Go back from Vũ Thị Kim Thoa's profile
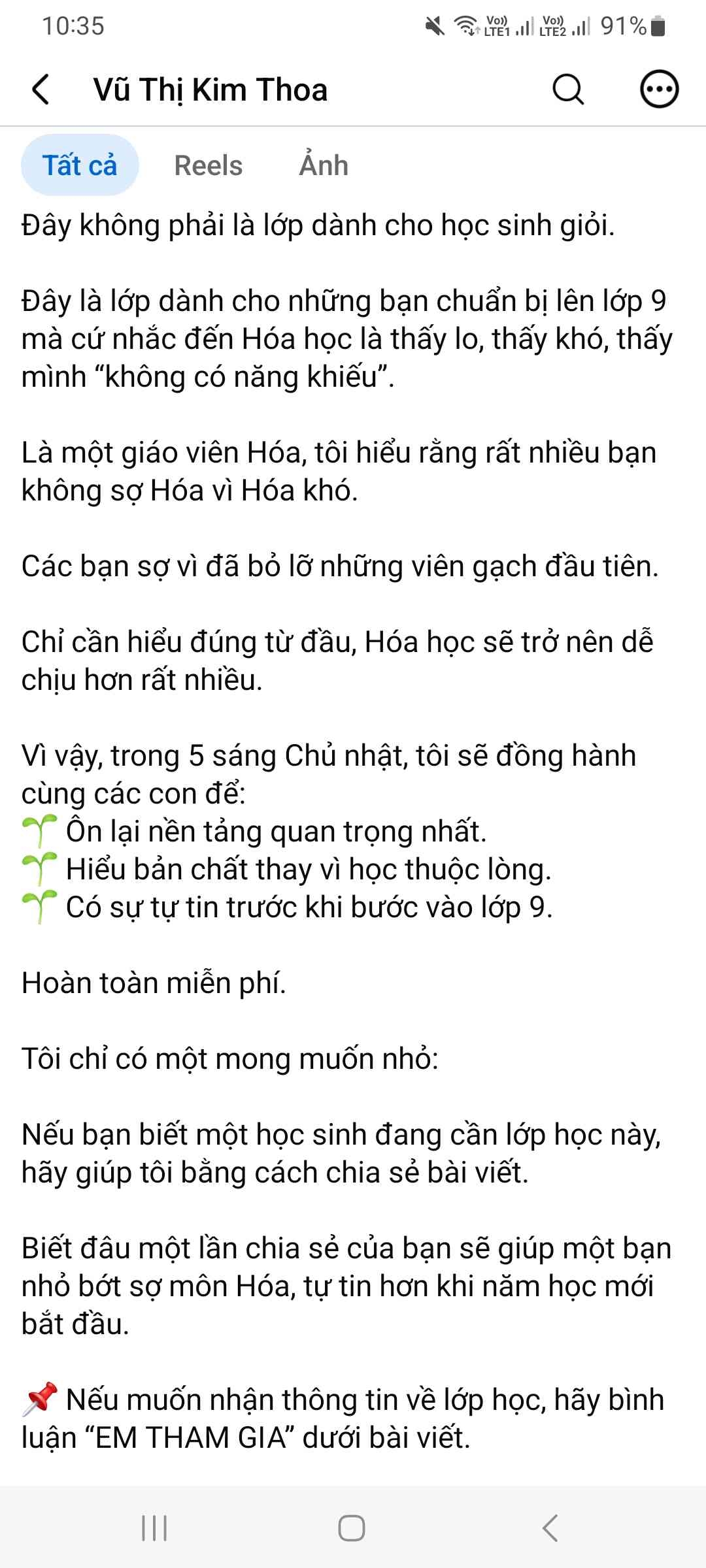Viewport: 706px width, 1568px height. (41, 90)
